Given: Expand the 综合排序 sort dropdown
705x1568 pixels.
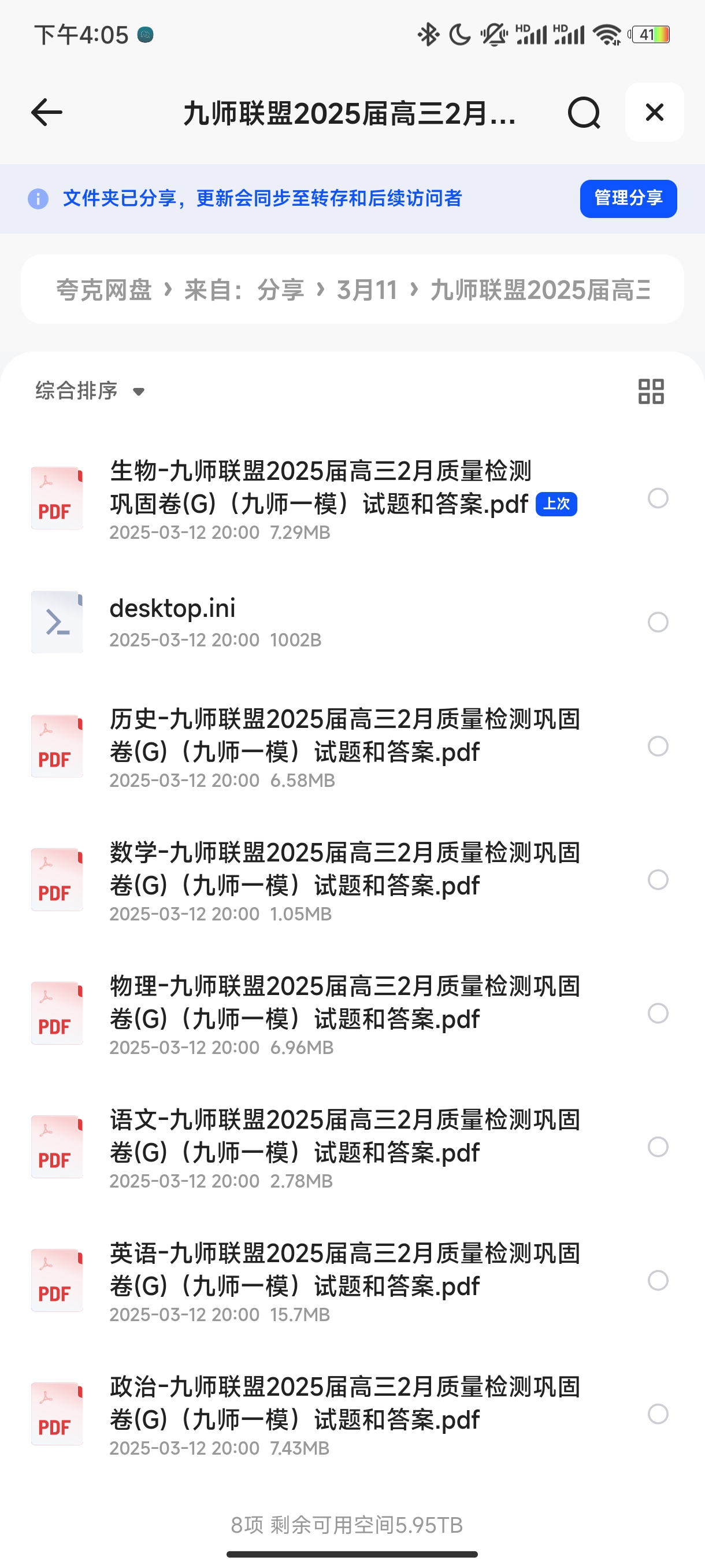Looking at the screenshot, I should pyautogui.click(x=90, y=391).
